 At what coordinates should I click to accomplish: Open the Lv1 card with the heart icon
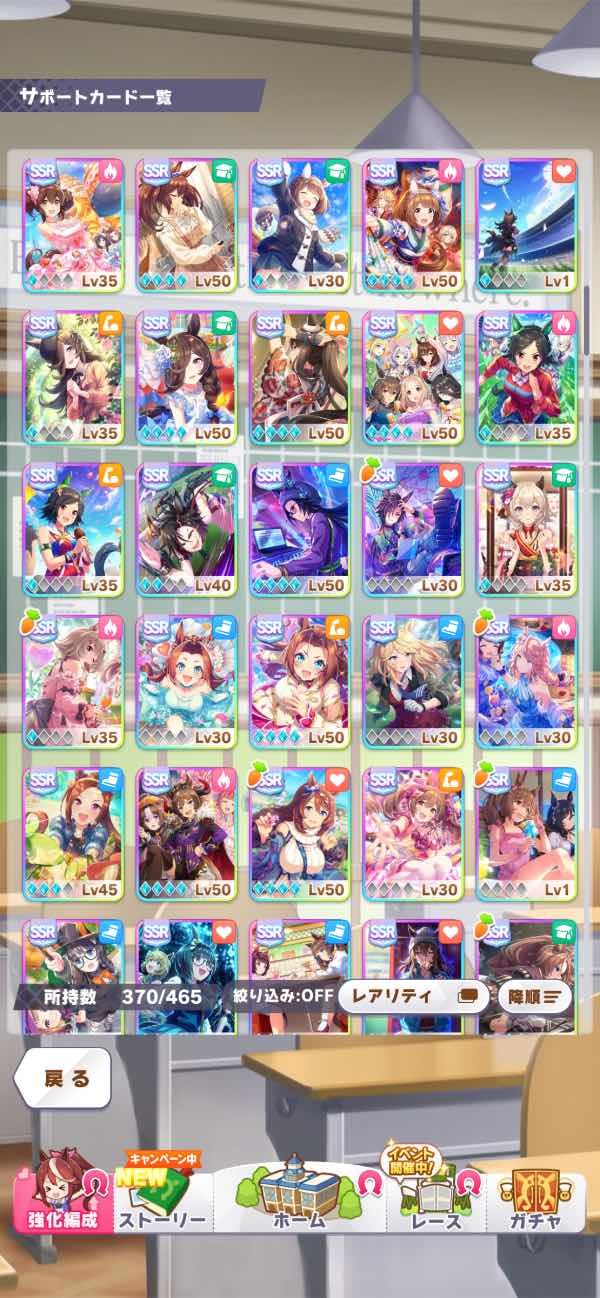pos(526,225)
